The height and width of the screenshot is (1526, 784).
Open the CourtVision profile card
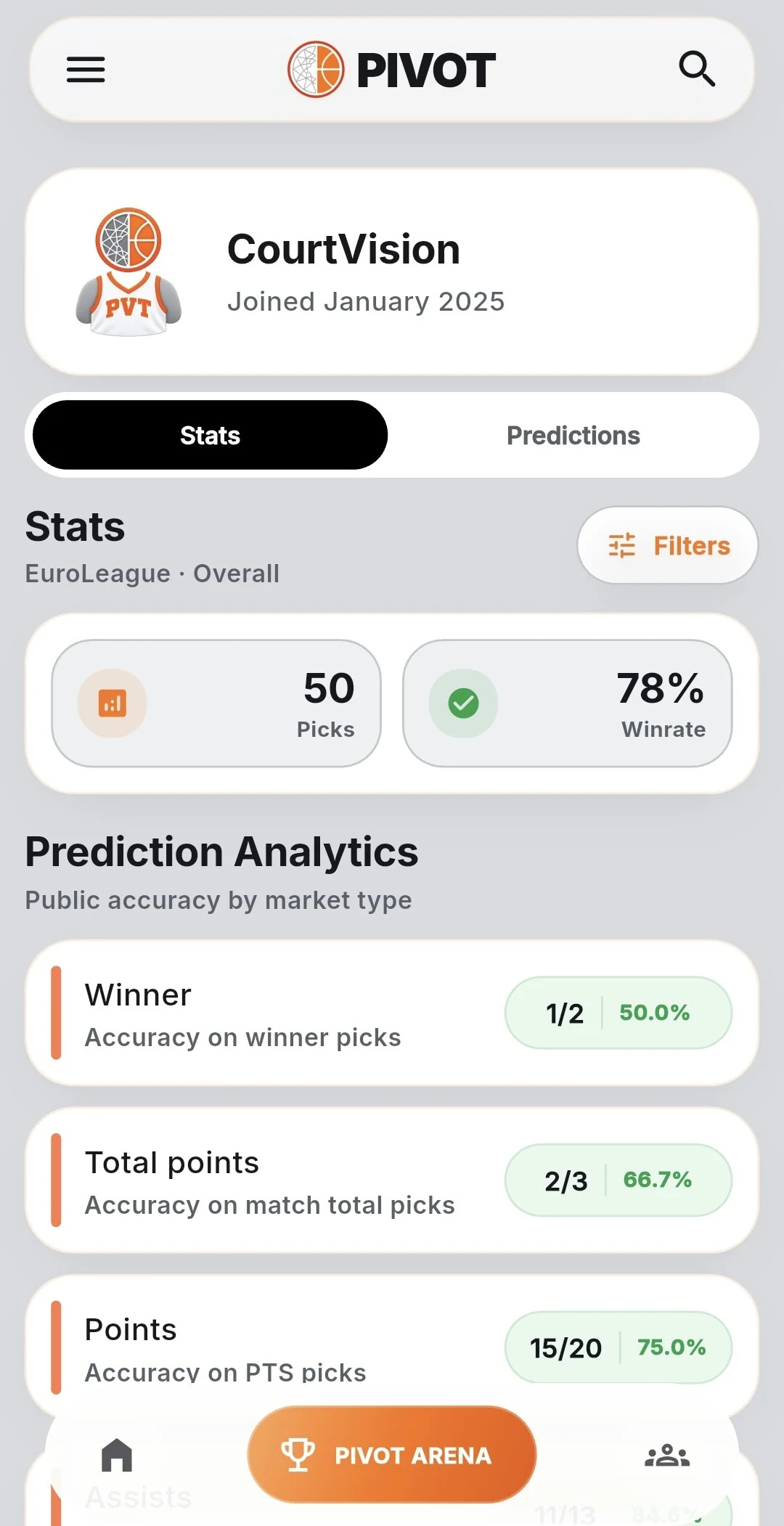click(x=392, y=272)
